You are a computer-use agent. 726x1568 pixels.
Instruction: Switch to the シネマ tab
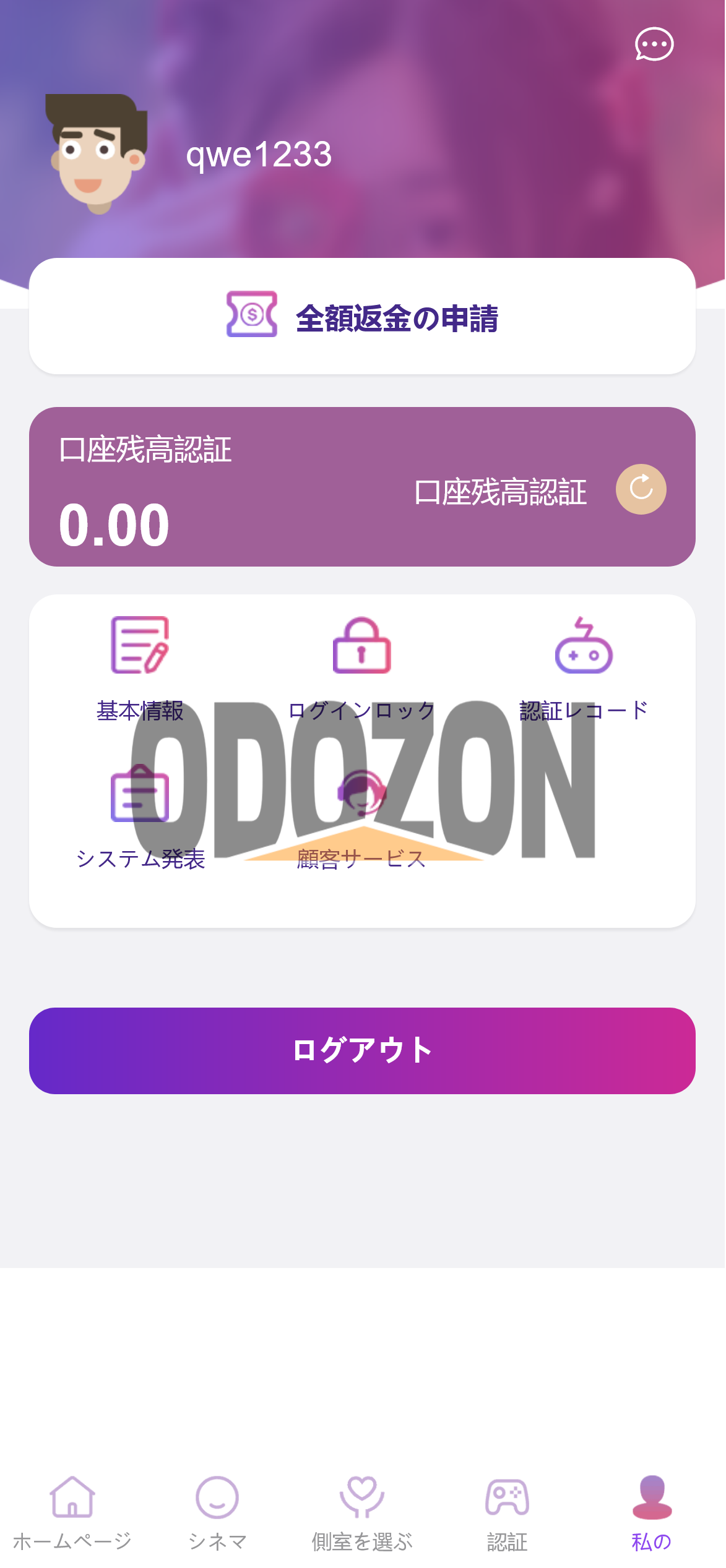pos(217,1513)
